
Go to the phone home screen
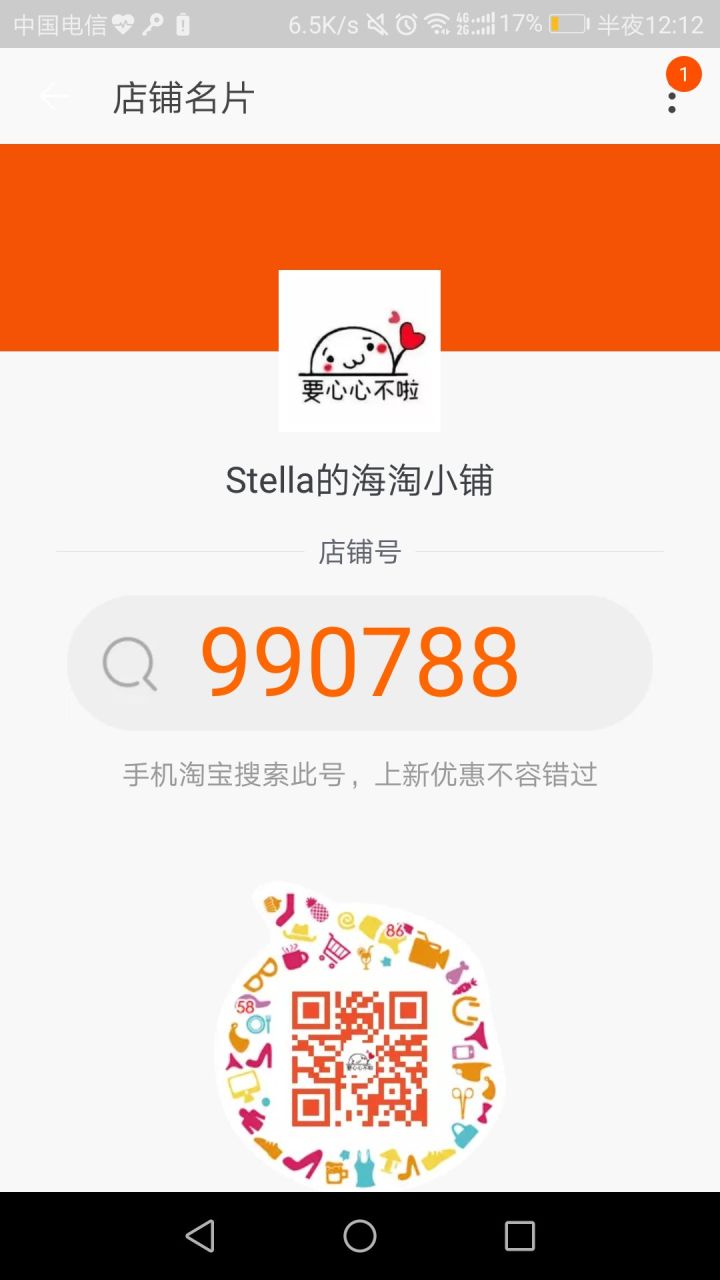(360, 1236)
